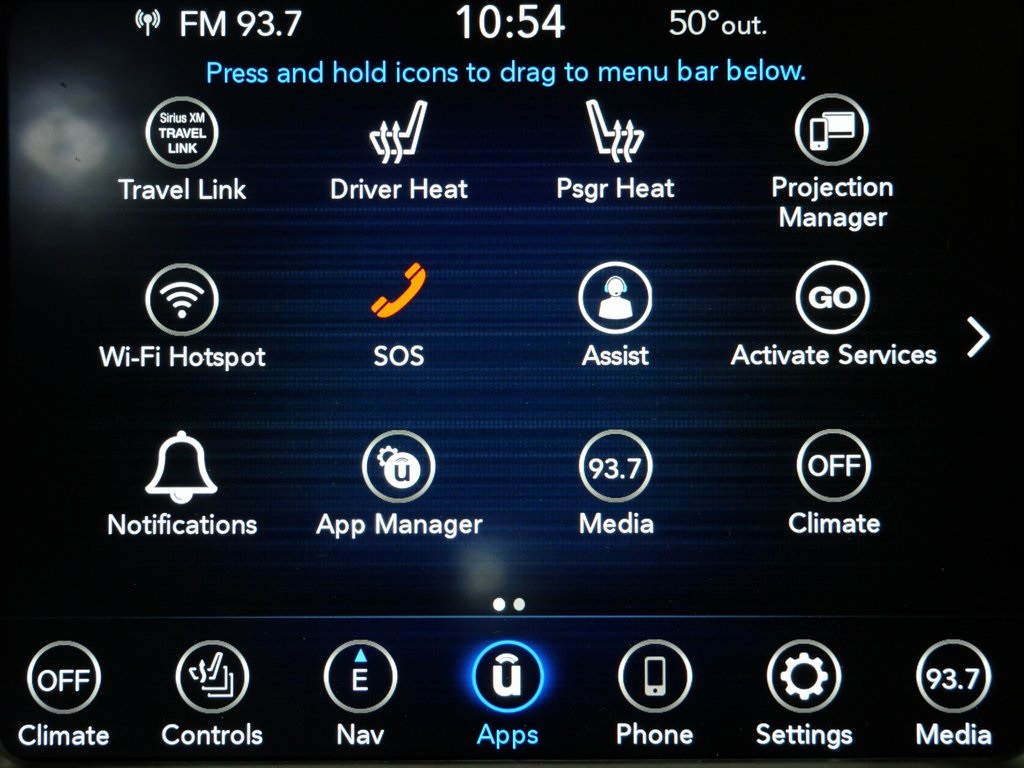Open the 93.7 Media app in grid
Screen dimensions: 1024x768
tap(615, 467)
